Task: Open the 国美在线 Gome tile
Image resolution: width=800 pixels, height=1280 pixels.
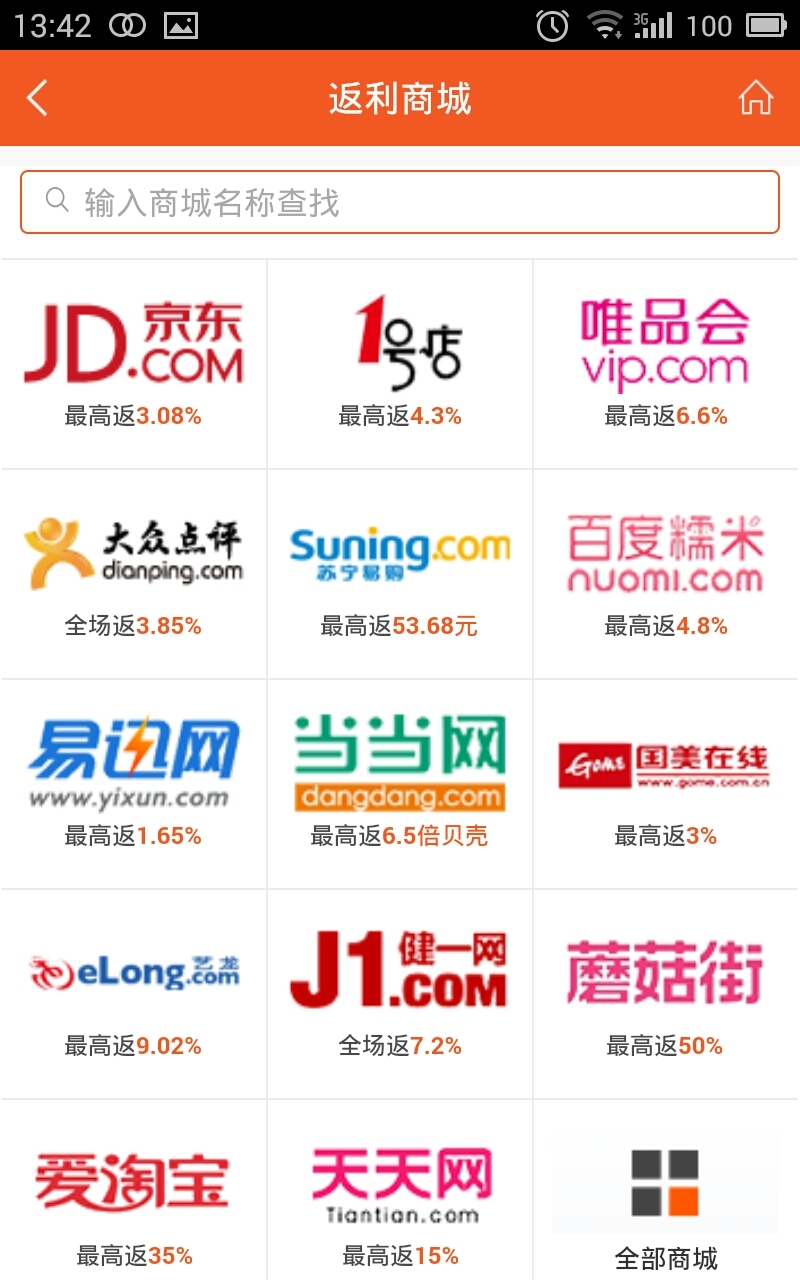Action: click(666, 784)
